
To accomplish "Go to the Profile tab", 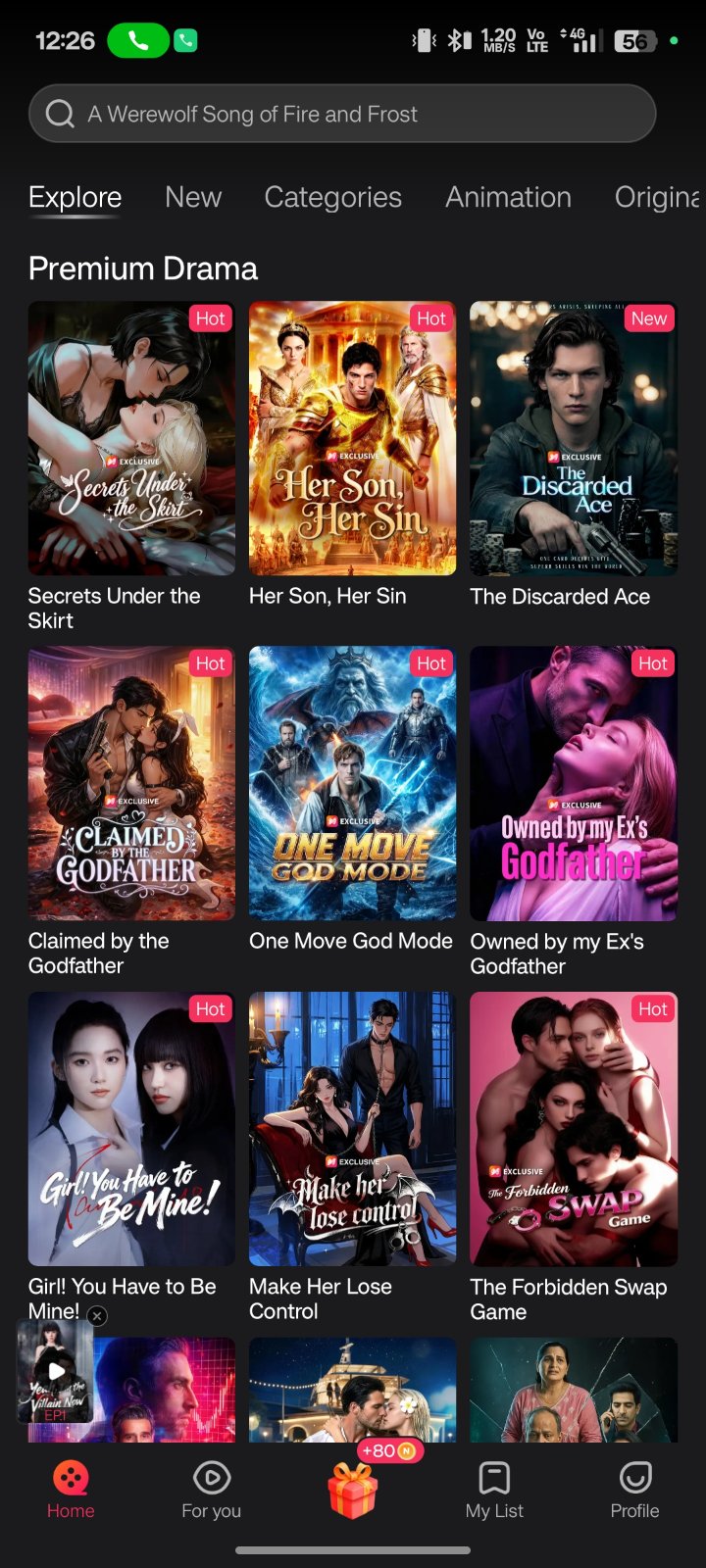I will [x=634, y=1491].
